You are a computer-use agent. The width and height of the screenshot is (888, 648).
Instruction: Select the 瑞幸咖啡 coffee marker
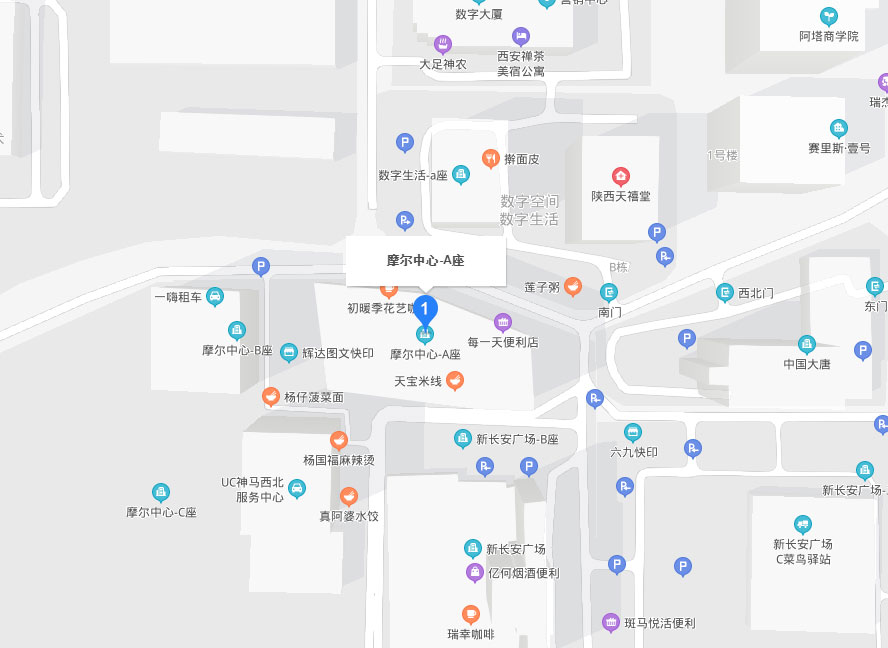point(471,614)
